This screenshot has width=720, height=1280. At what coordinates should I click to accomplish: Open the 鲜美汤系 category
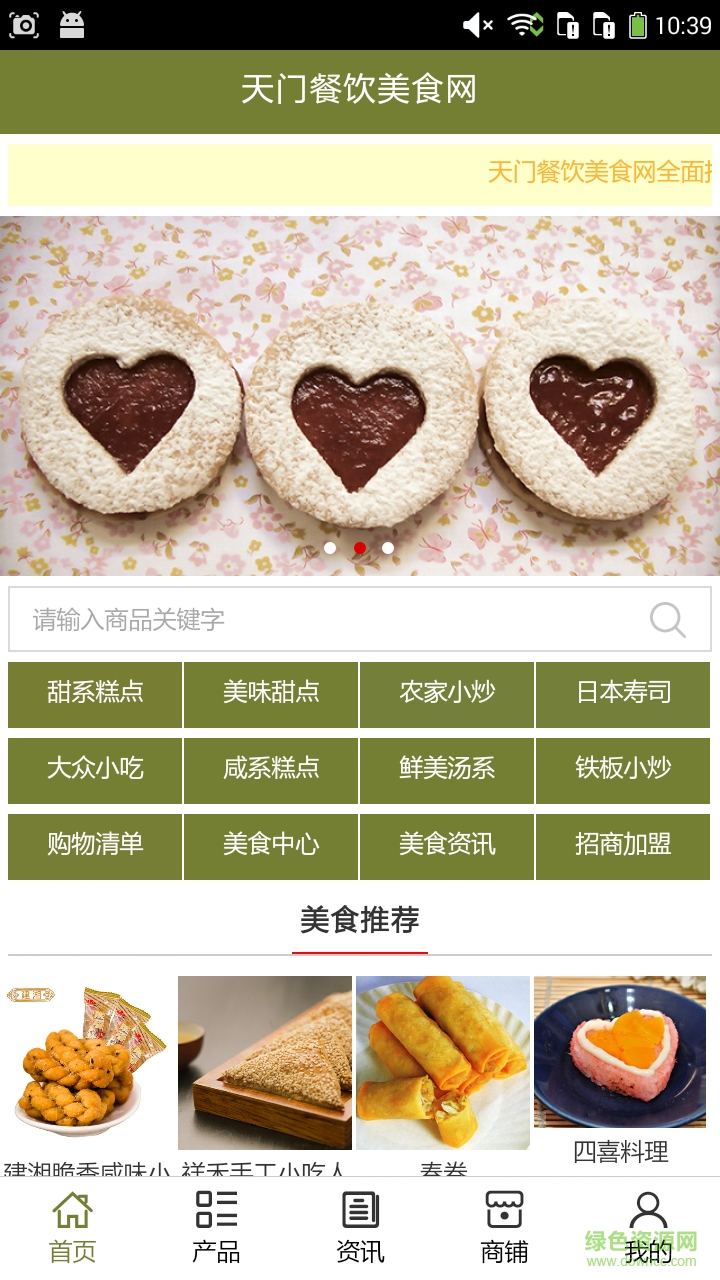point(446,770)
